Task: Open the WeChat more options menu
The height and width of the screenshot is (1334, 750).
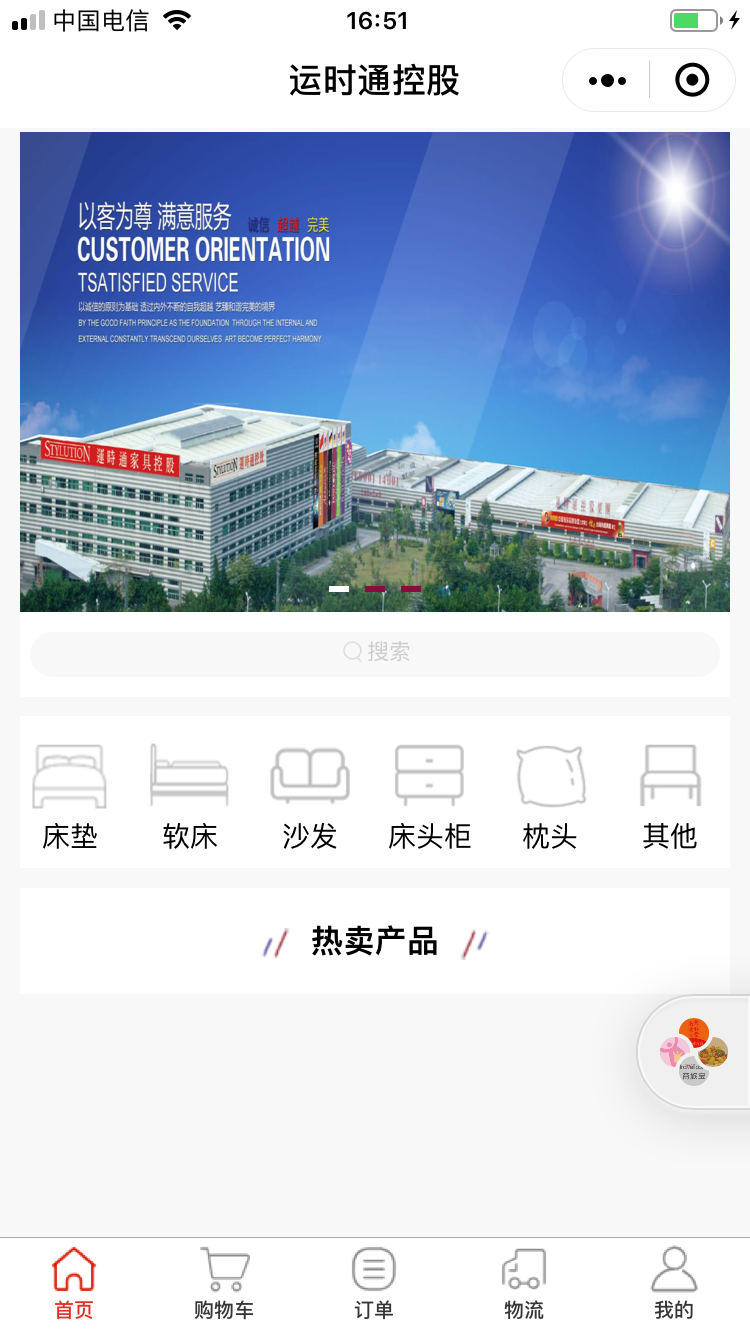Action: 606,80
